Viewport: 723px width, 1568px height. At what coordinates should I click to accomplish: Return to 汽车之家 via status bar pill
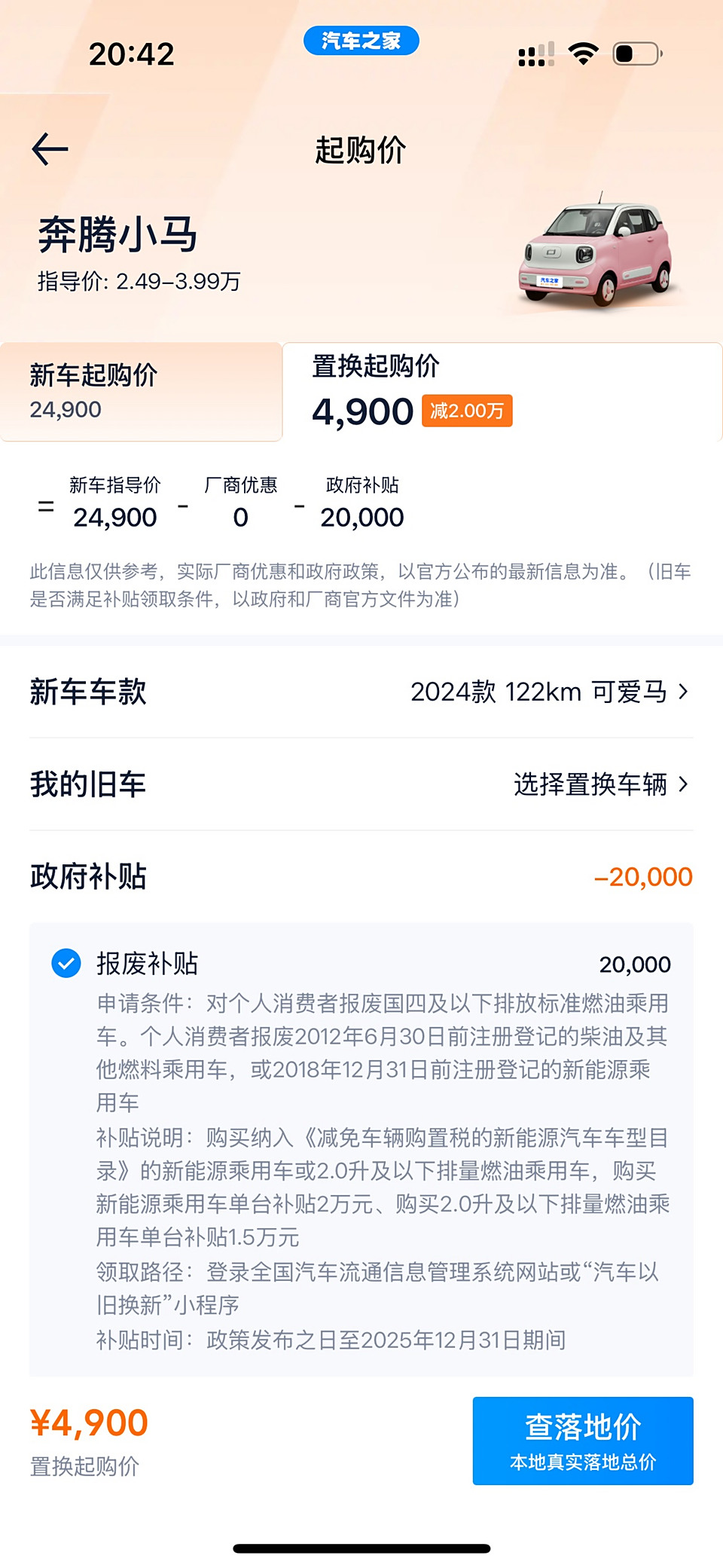point(361,41)
